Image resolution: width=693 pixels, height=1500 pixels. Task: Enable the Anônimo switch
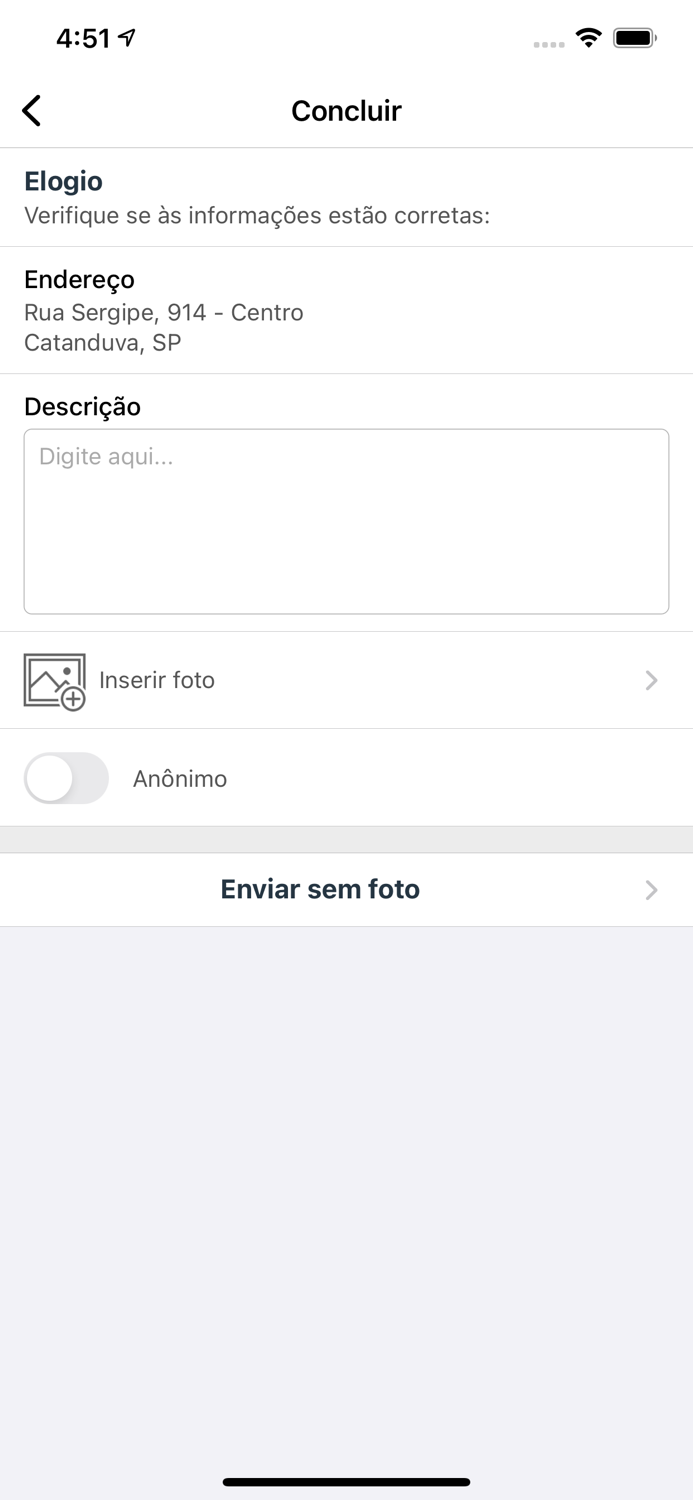click(66, 778)
